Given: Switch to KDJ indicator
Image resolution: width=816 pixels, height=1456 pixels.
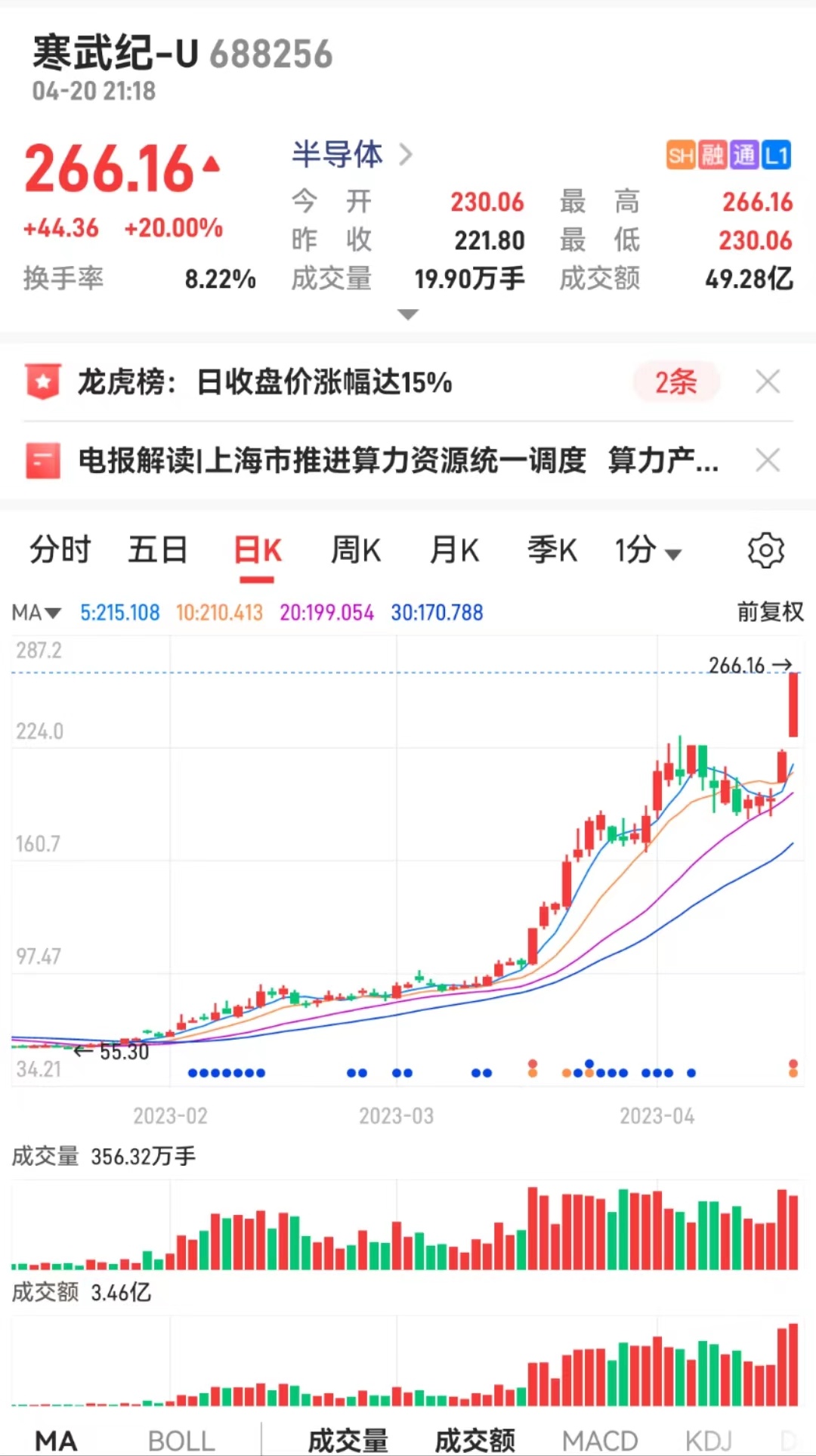Looking at the screenshot, I should 708,1440.
